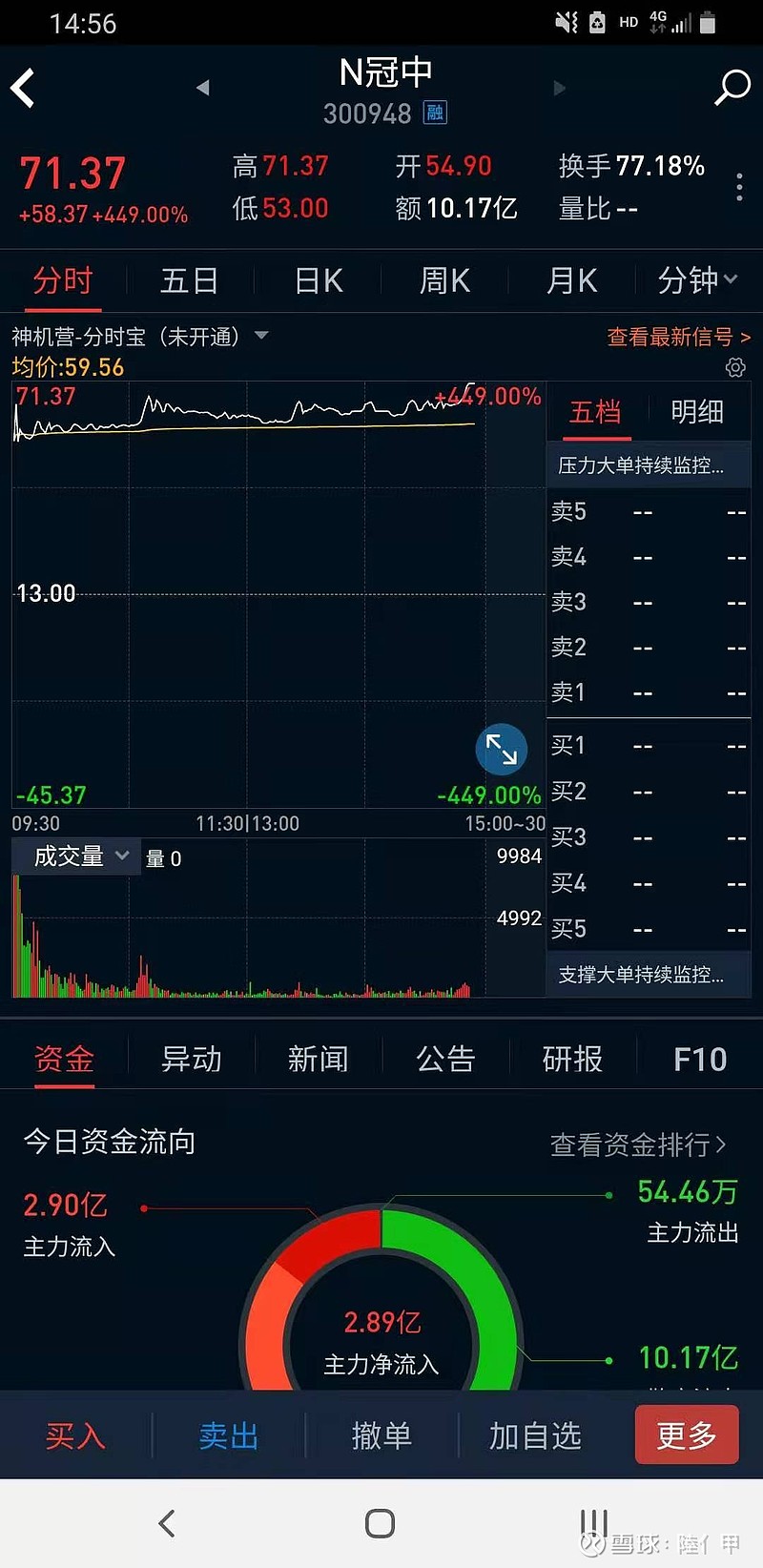The height and width of the screenshot is (1568, 763).
Task: Select the 月K chart tab
Action: [571, 281]
